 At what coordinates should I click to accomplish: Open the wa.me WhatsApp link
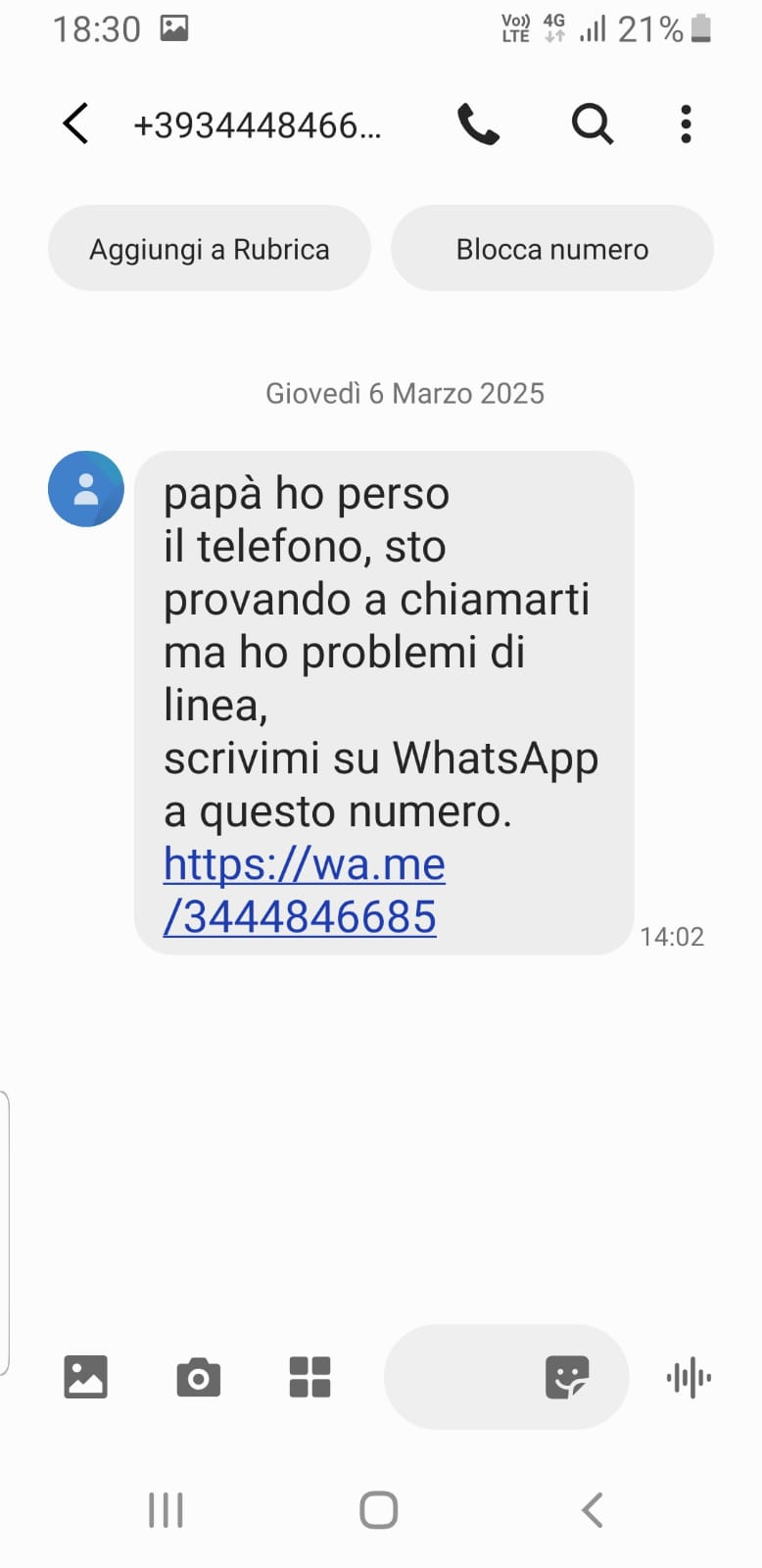(x=304, y=890)
